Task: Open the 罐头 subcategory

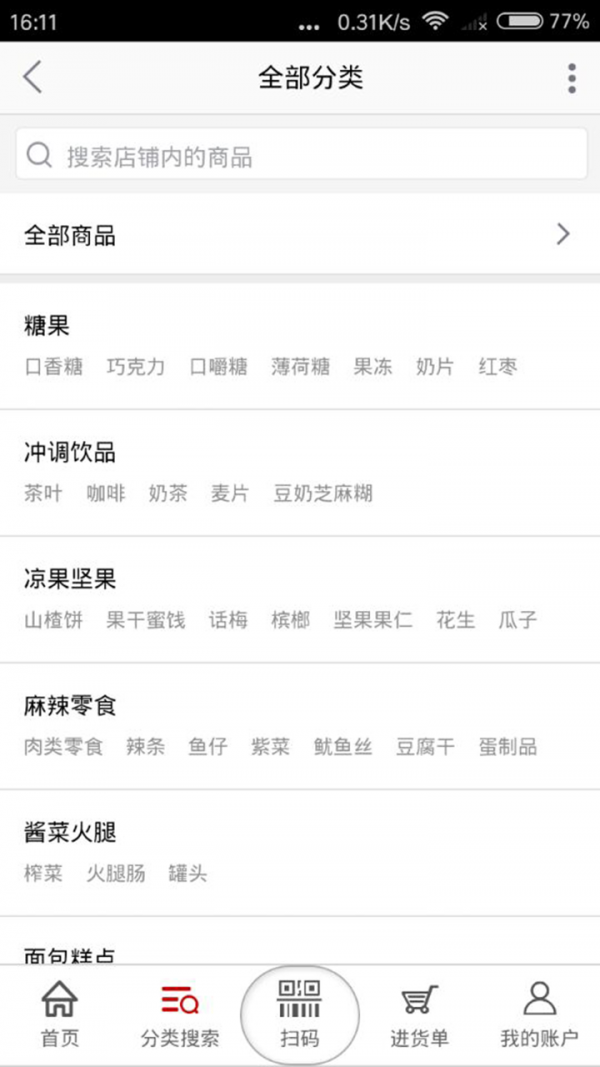Action: 188,873
